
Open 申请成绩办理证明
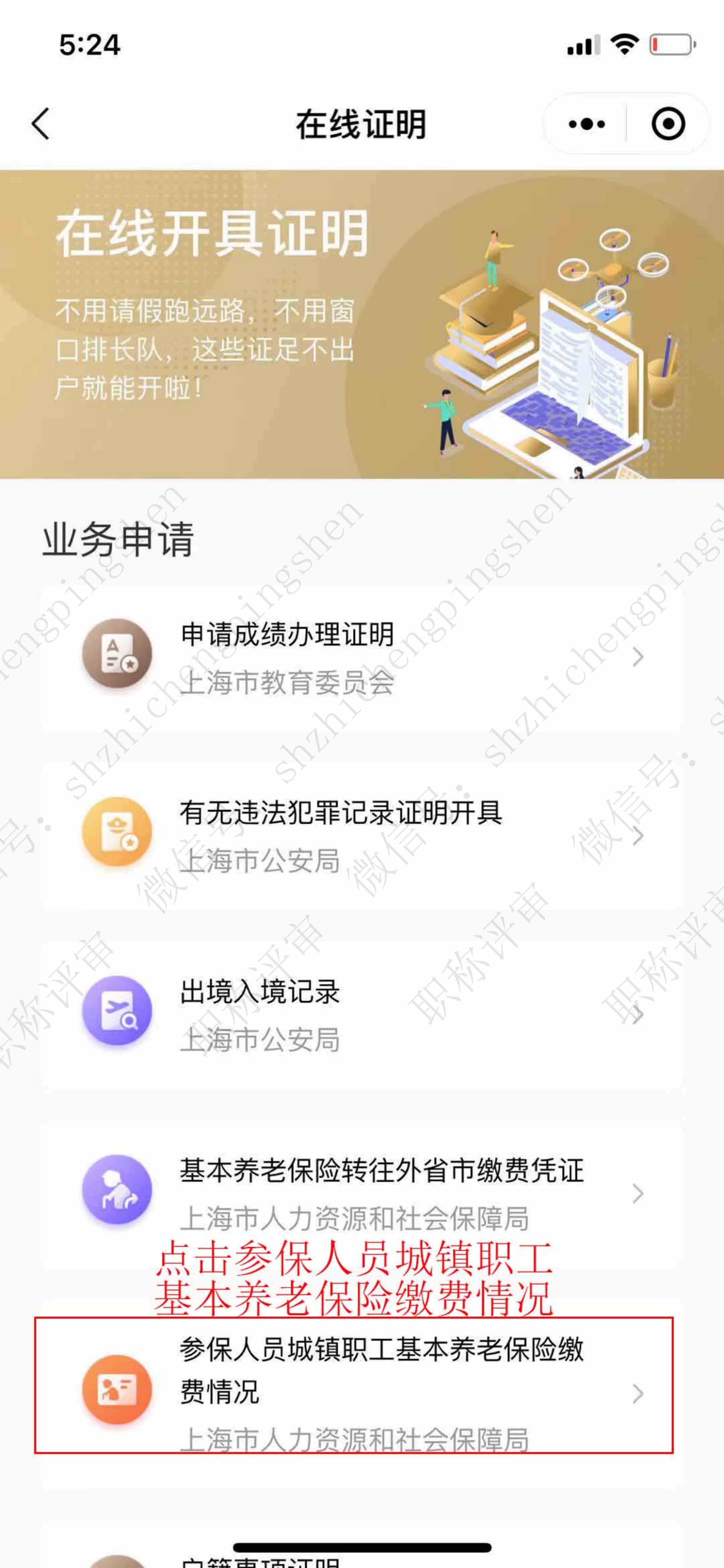click(362, 657)
